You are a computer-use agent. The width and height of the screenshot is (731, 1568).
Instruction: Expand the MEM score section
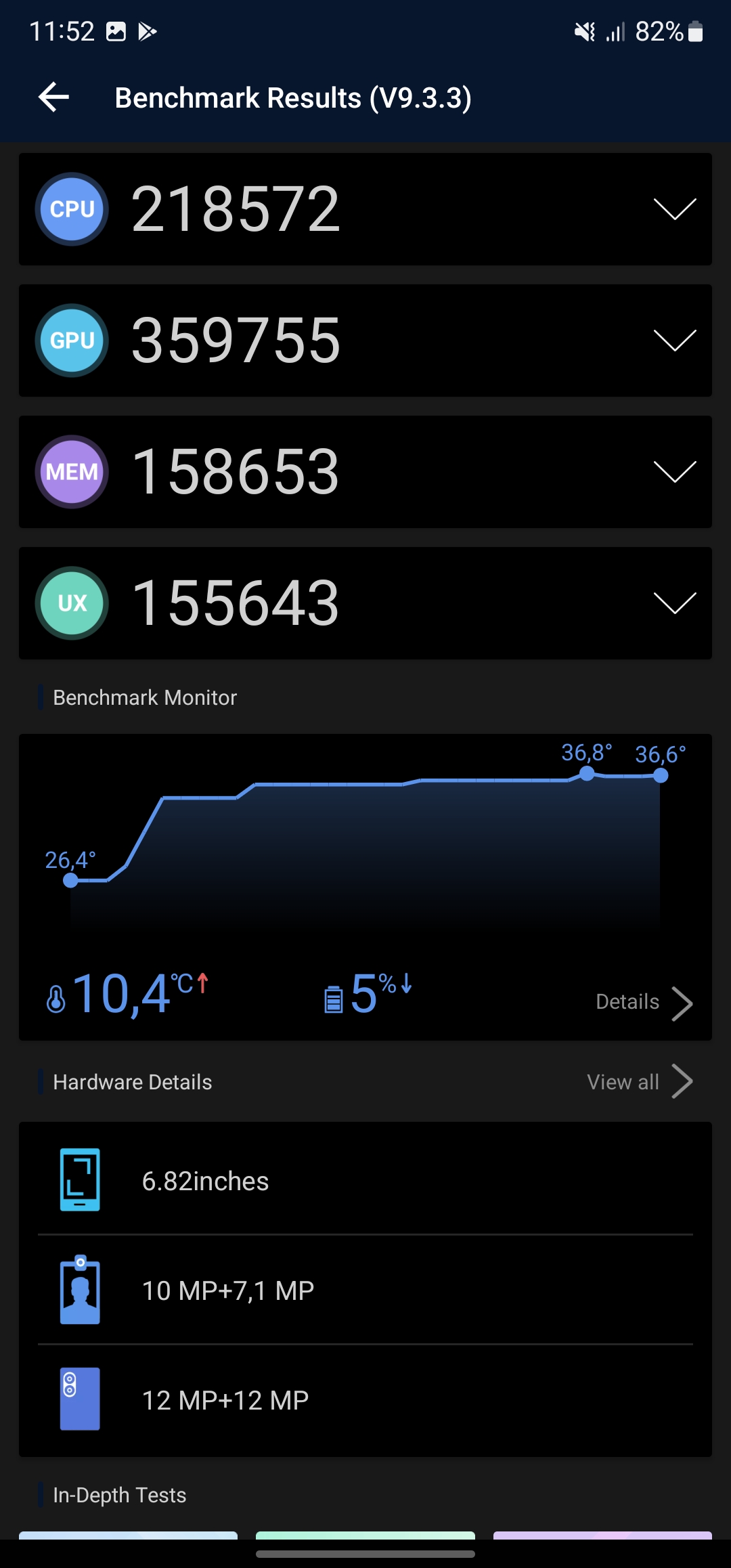[x=674, y=472]
